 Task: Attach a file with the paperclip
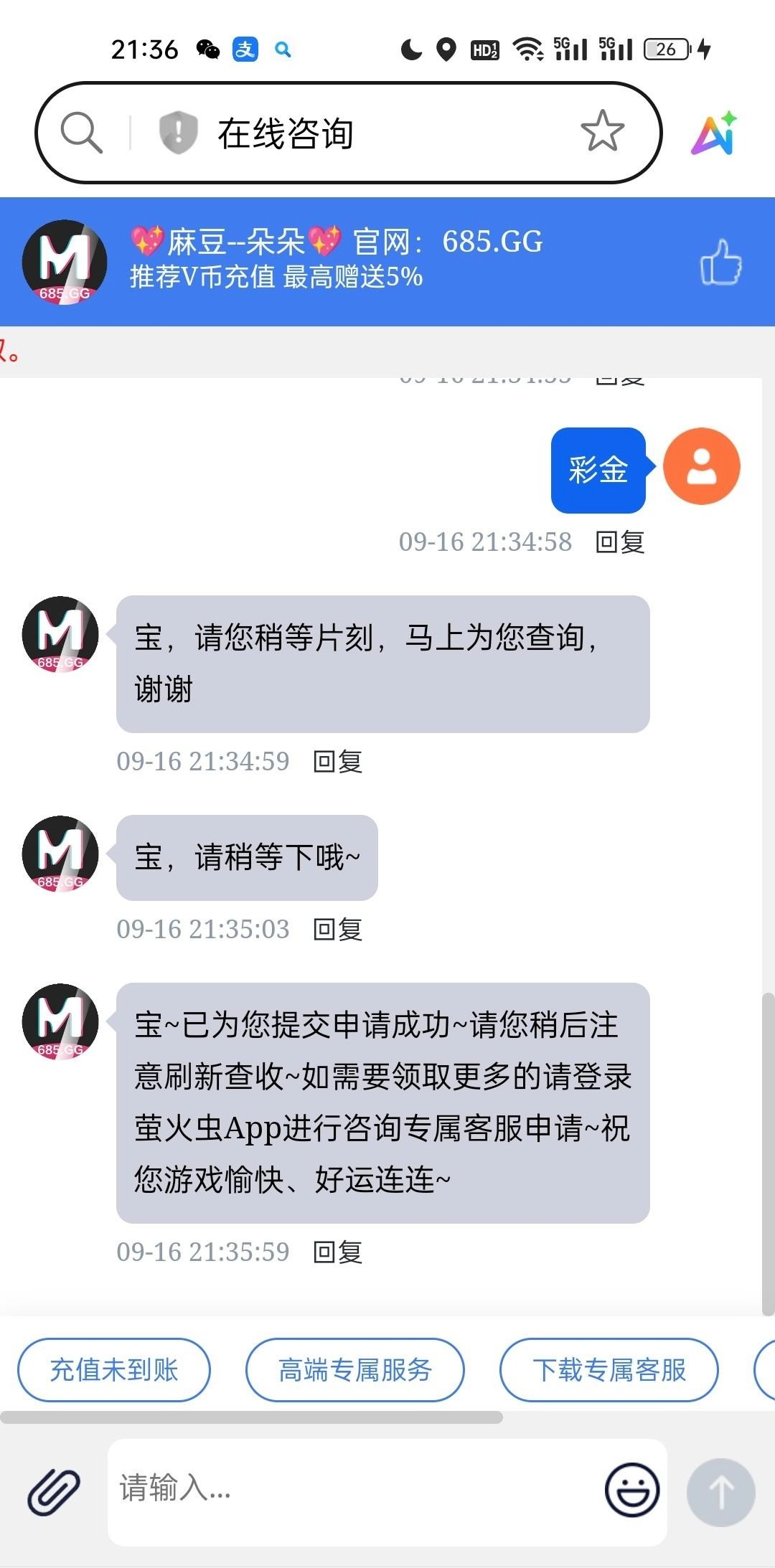pos(54,1491)
